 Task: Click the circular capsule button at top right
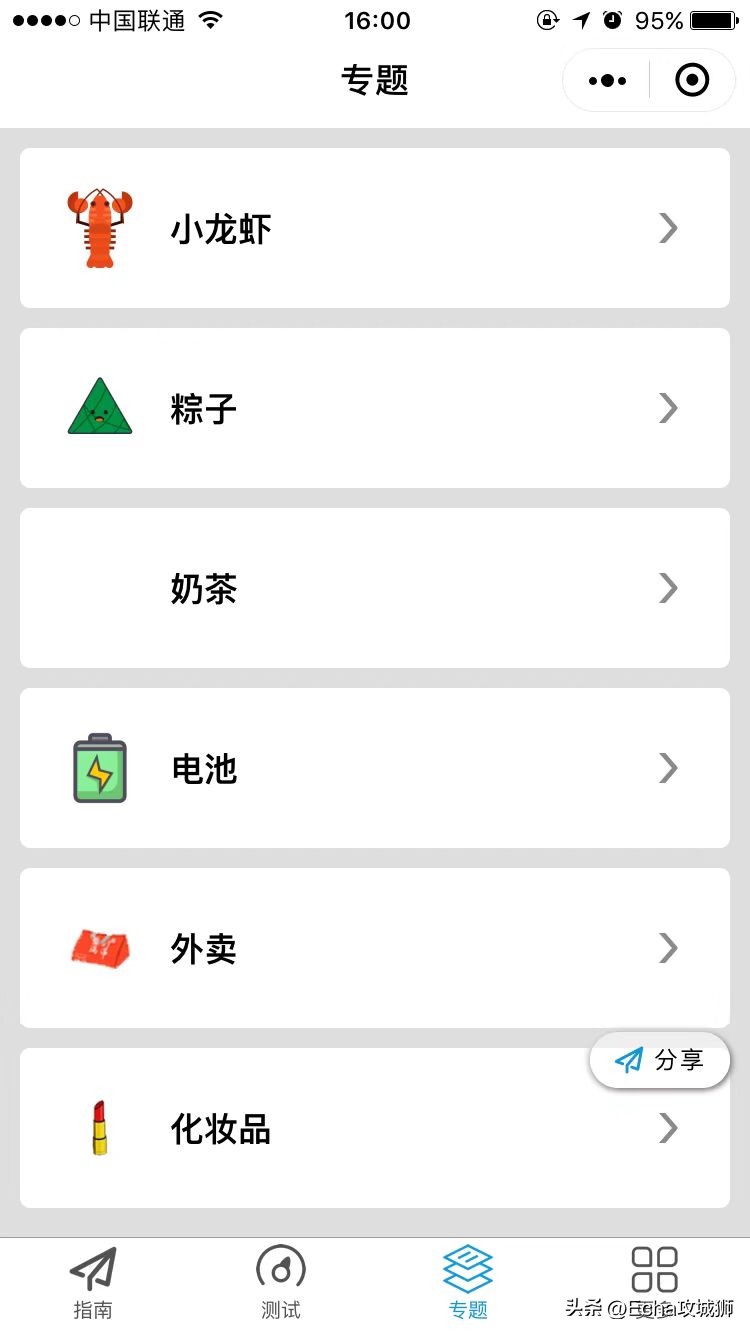(691, 80)
